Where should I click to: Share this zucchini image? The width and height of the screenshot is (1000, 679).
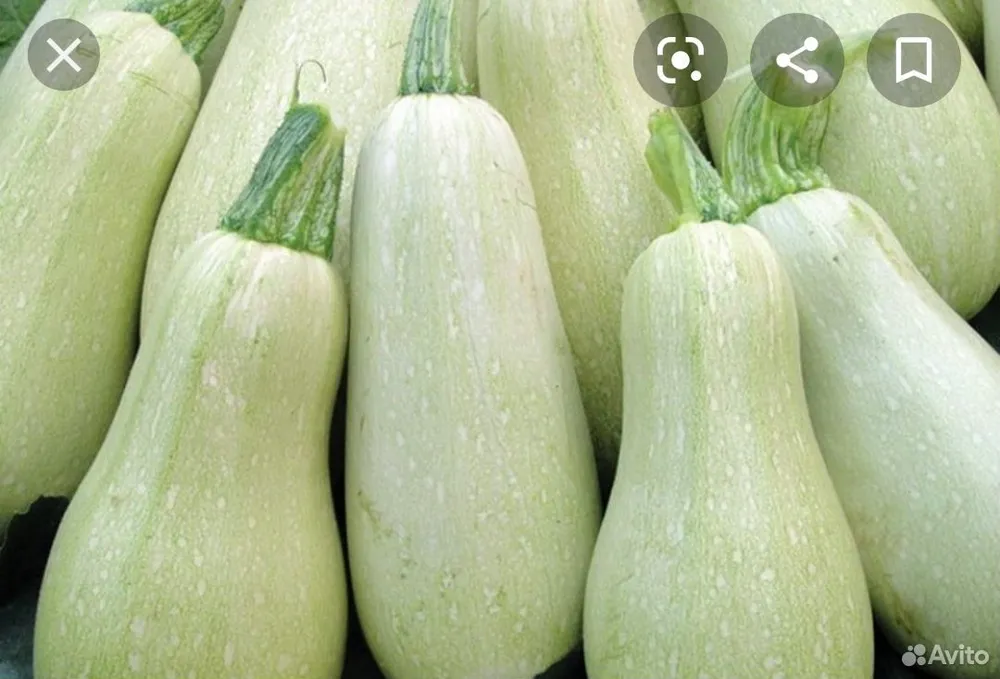point(797,60)
